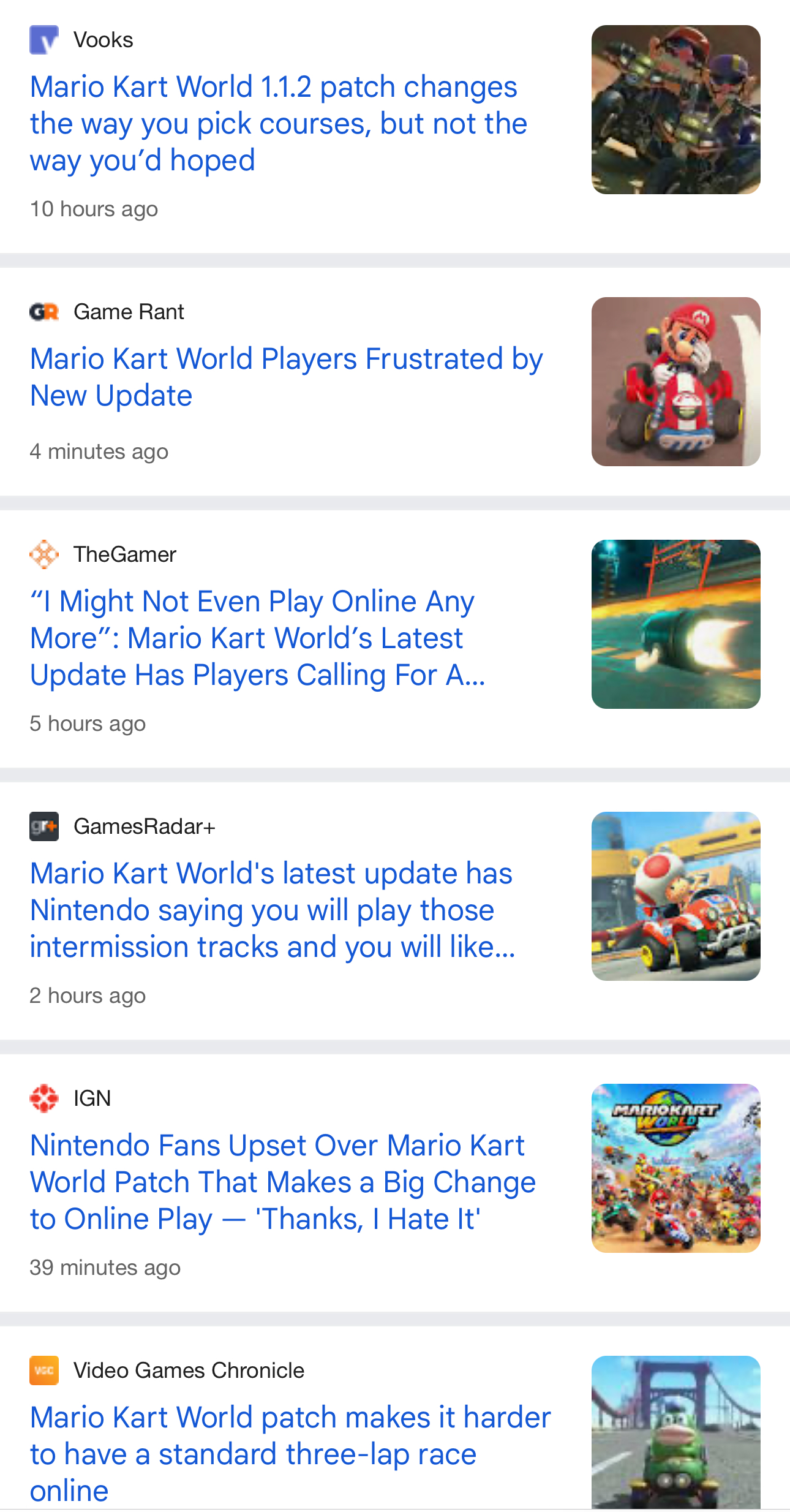The image size is (790, 1512).
Task: Open IGN's 'Thanks, I Hate It' article
Action: [x=283, y=1182]
